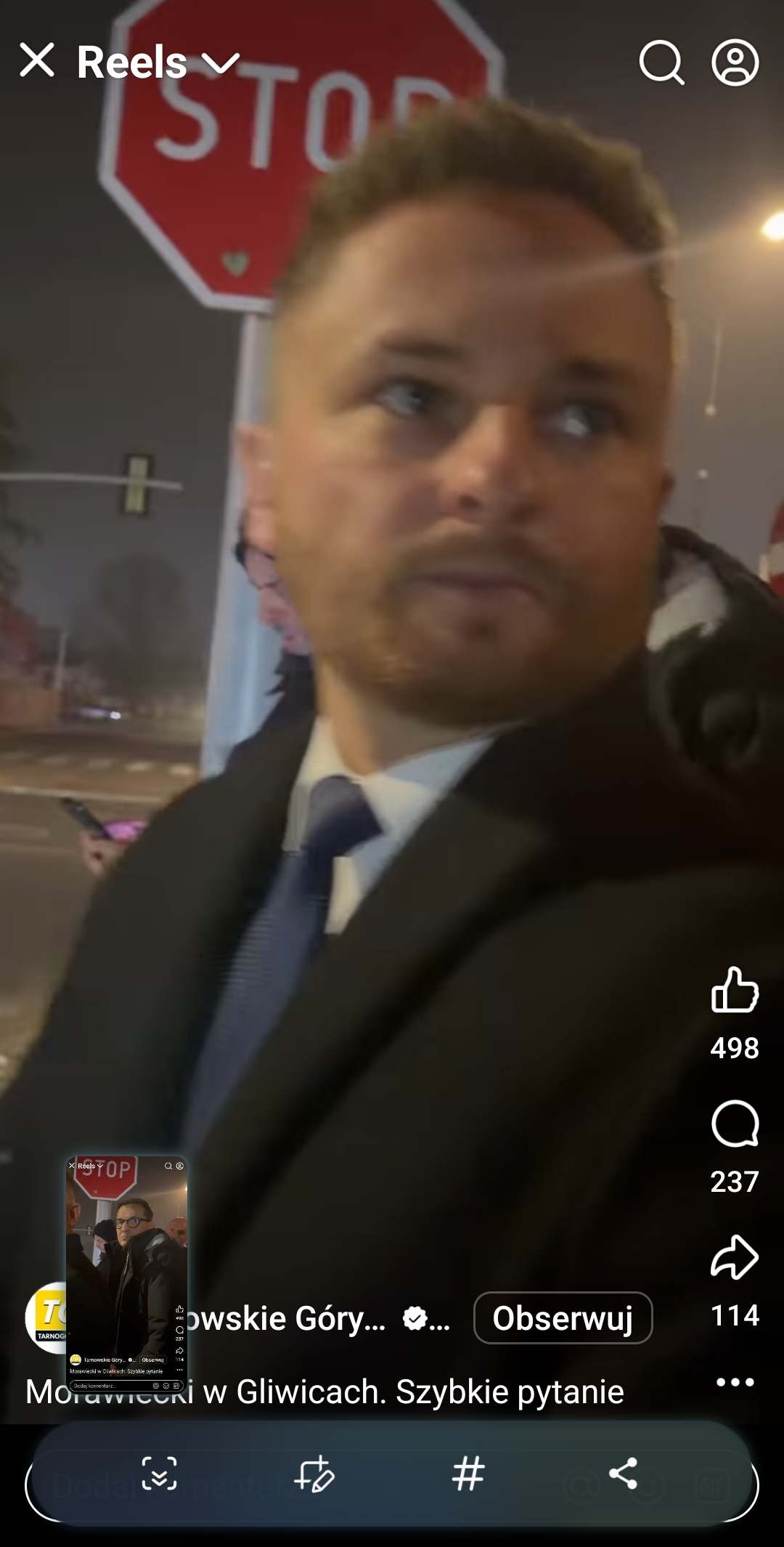Tap the scroll capture icon in the screenshot toolbar
This screenshot has width=784, height=1547.
click(x=159, y=1474)
